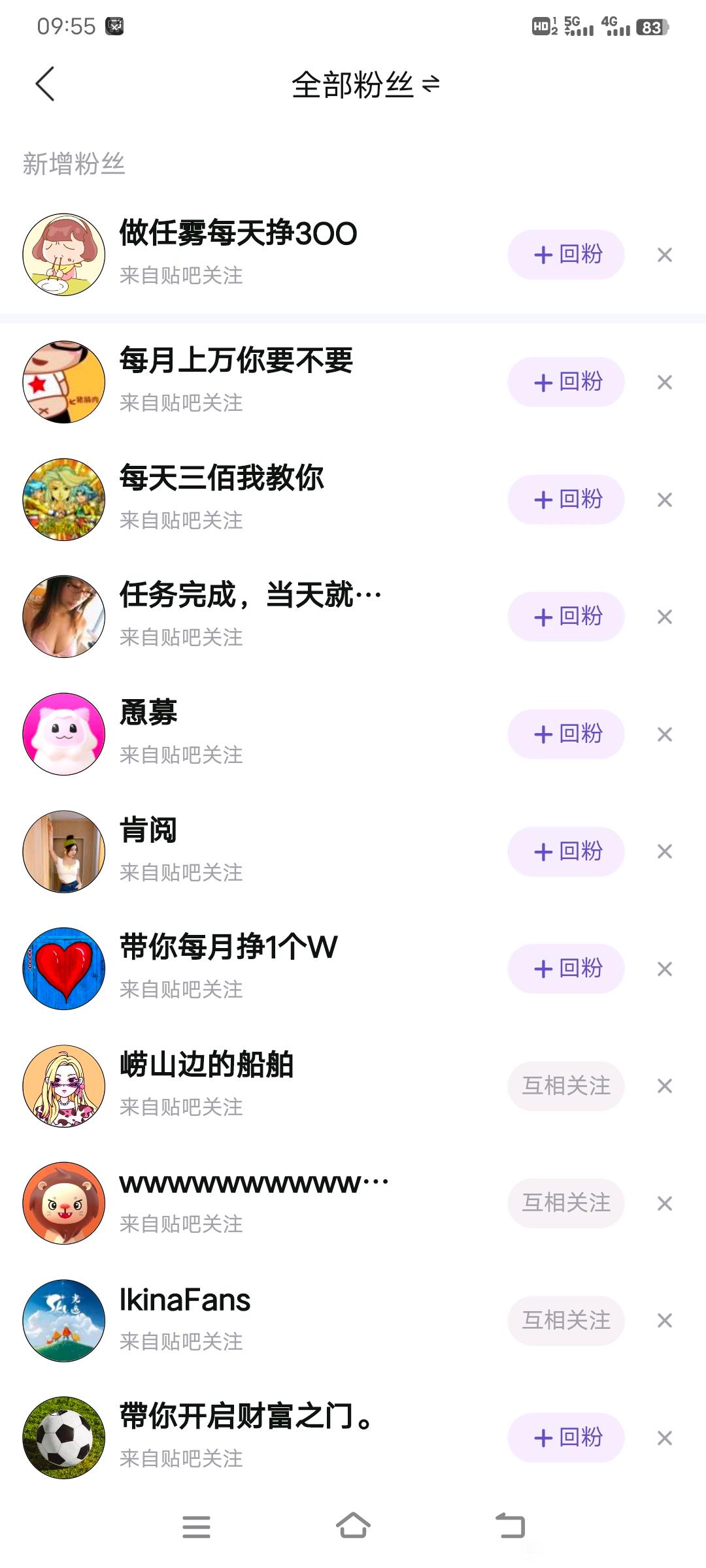Tap 互相关注 button for IkinaFans
Image resolution: width=706 pixels, height=1568 pixels.
point(565,1320)
